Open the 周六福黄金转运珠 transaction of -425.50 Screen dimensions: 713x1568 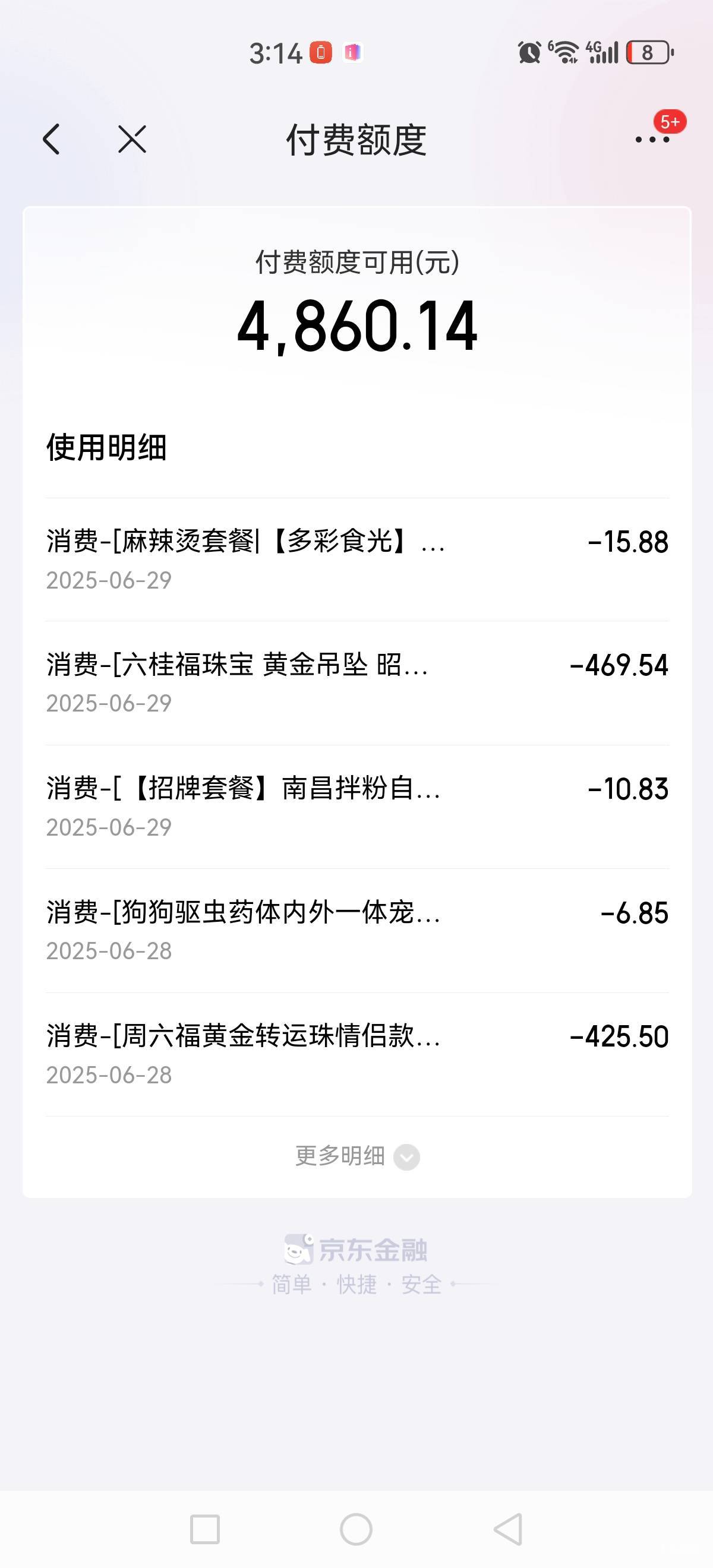click(358, 1054)
